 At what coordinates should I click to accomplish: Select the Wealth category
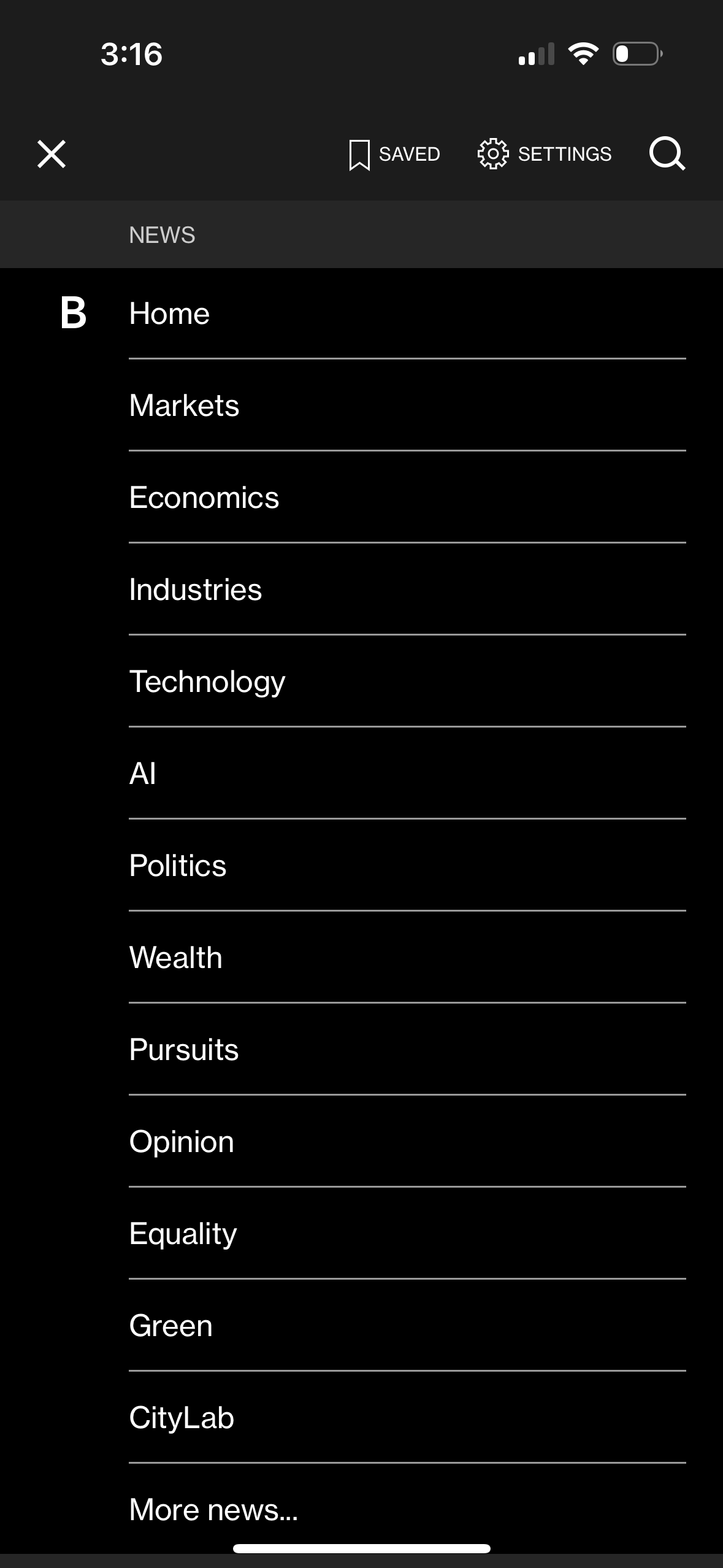(x=175, y=957)
